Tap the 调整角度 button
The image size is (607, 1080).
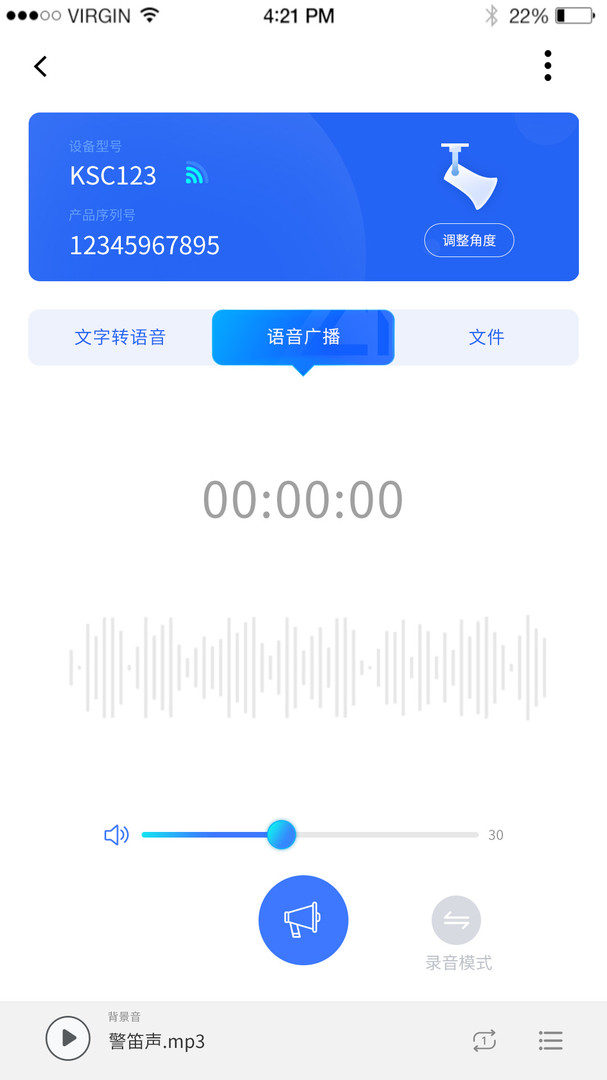coord(469,241)
